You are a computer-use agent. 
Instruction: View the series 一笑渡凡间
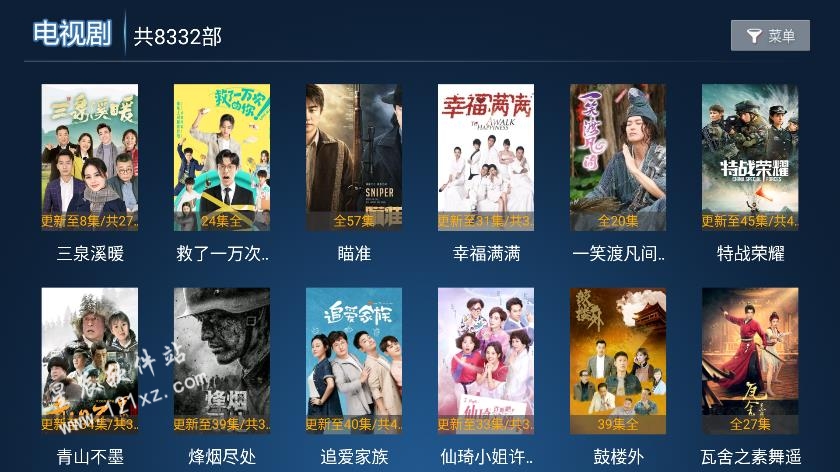pos(618,158)
